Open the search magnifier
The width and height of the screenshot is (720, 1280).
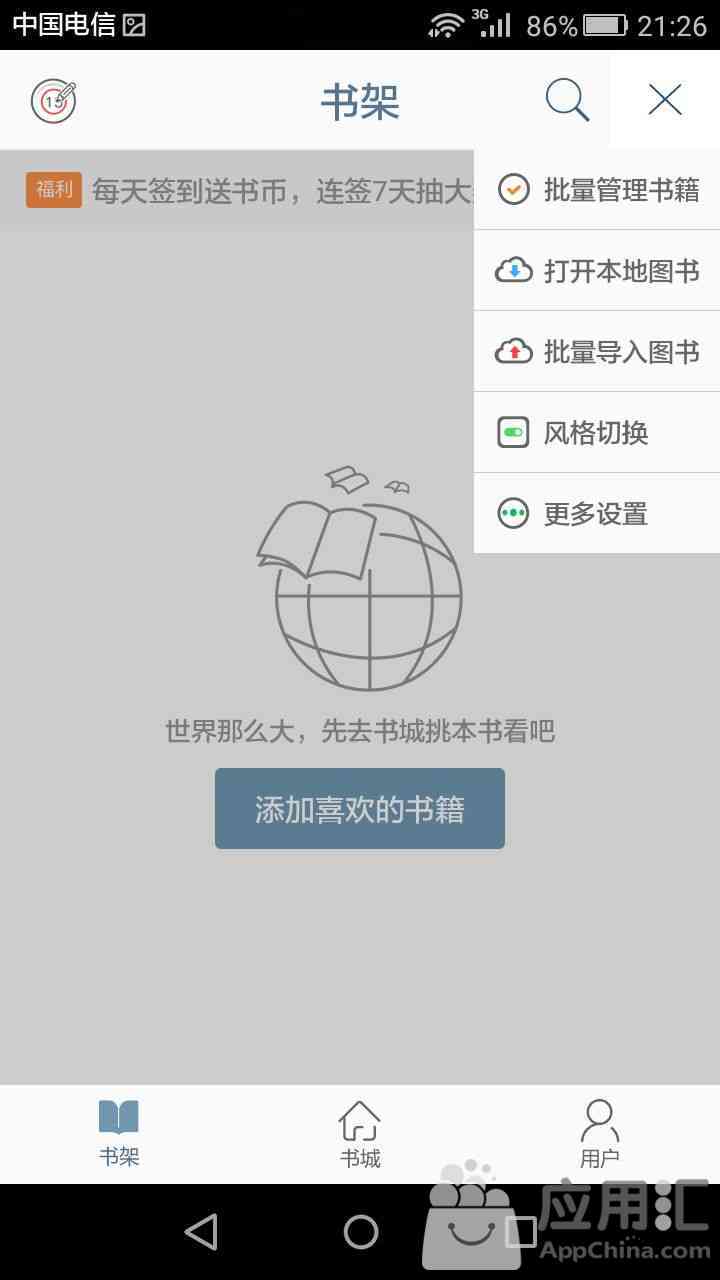pos(567,100)
